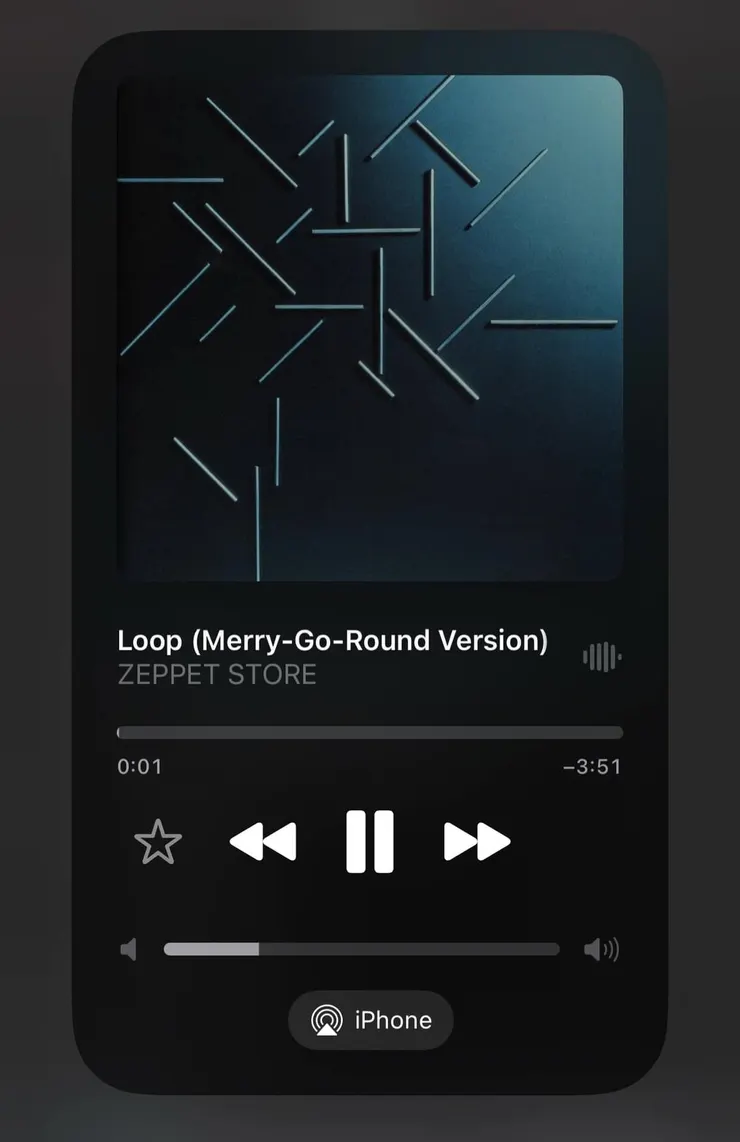Open the iPhone AirPlay output picker
The image size is (740, 1142).
click(x=371, y=1020)
